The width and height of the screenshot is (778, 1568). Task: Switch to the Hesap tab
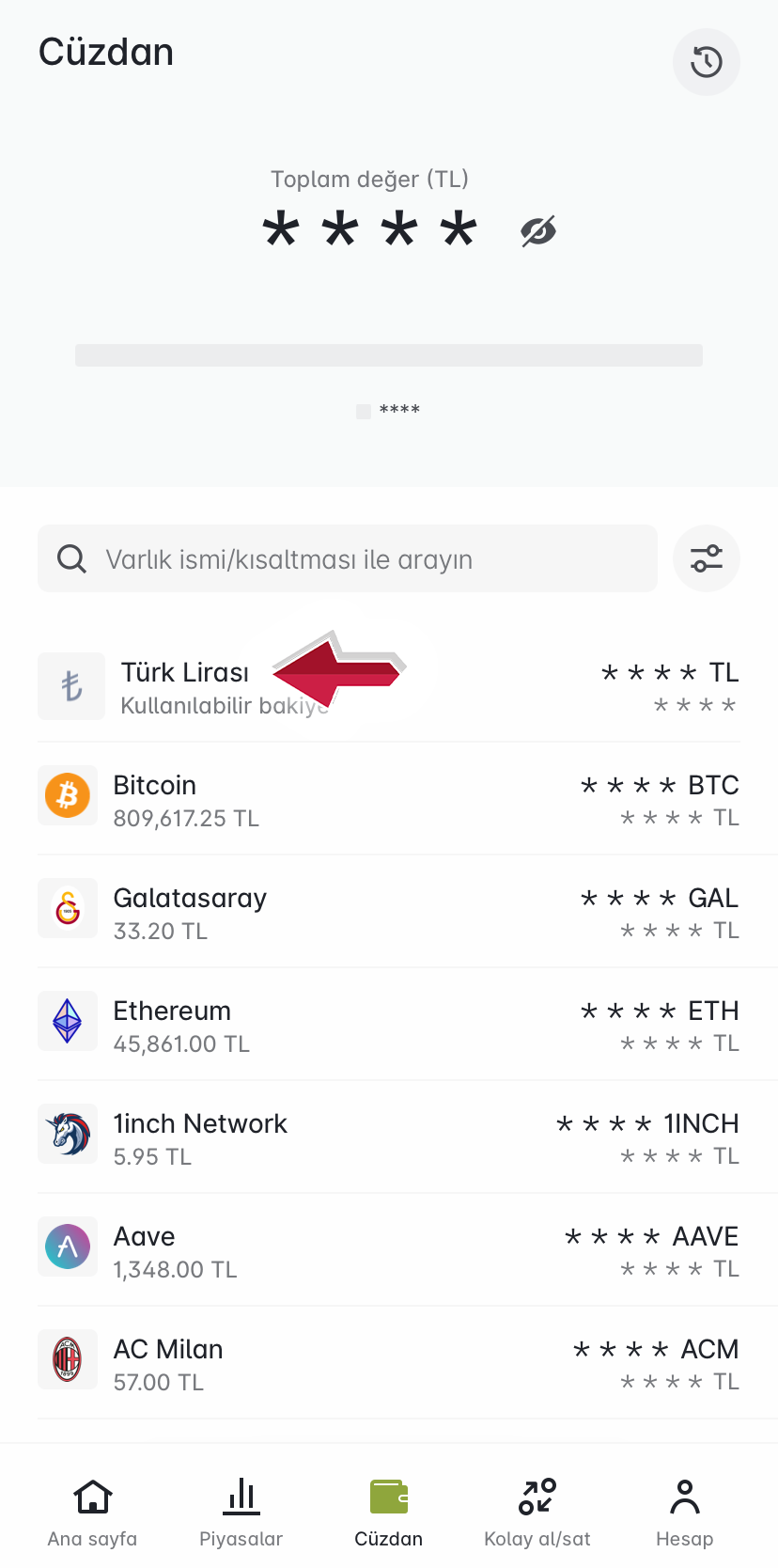coord(685,1512)
